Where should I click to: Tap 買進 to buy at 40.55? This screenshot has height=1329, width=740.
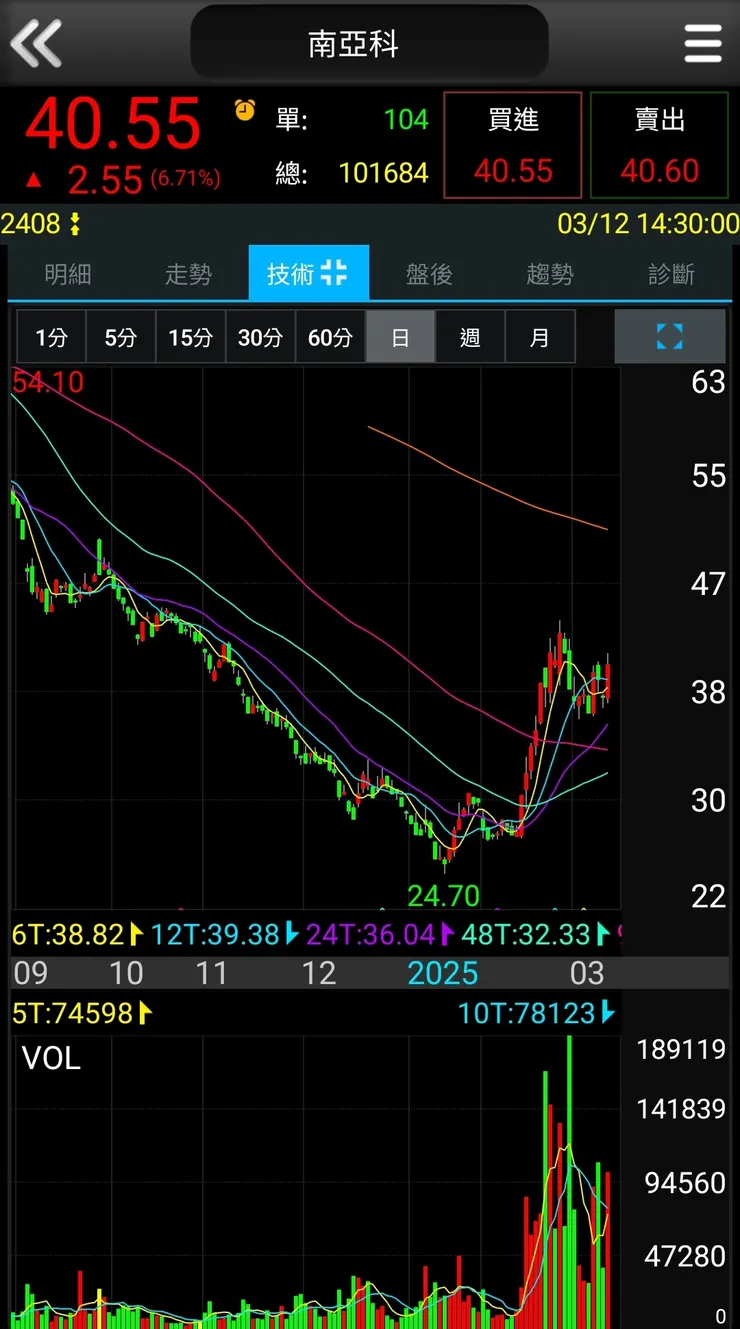point(512,146)
